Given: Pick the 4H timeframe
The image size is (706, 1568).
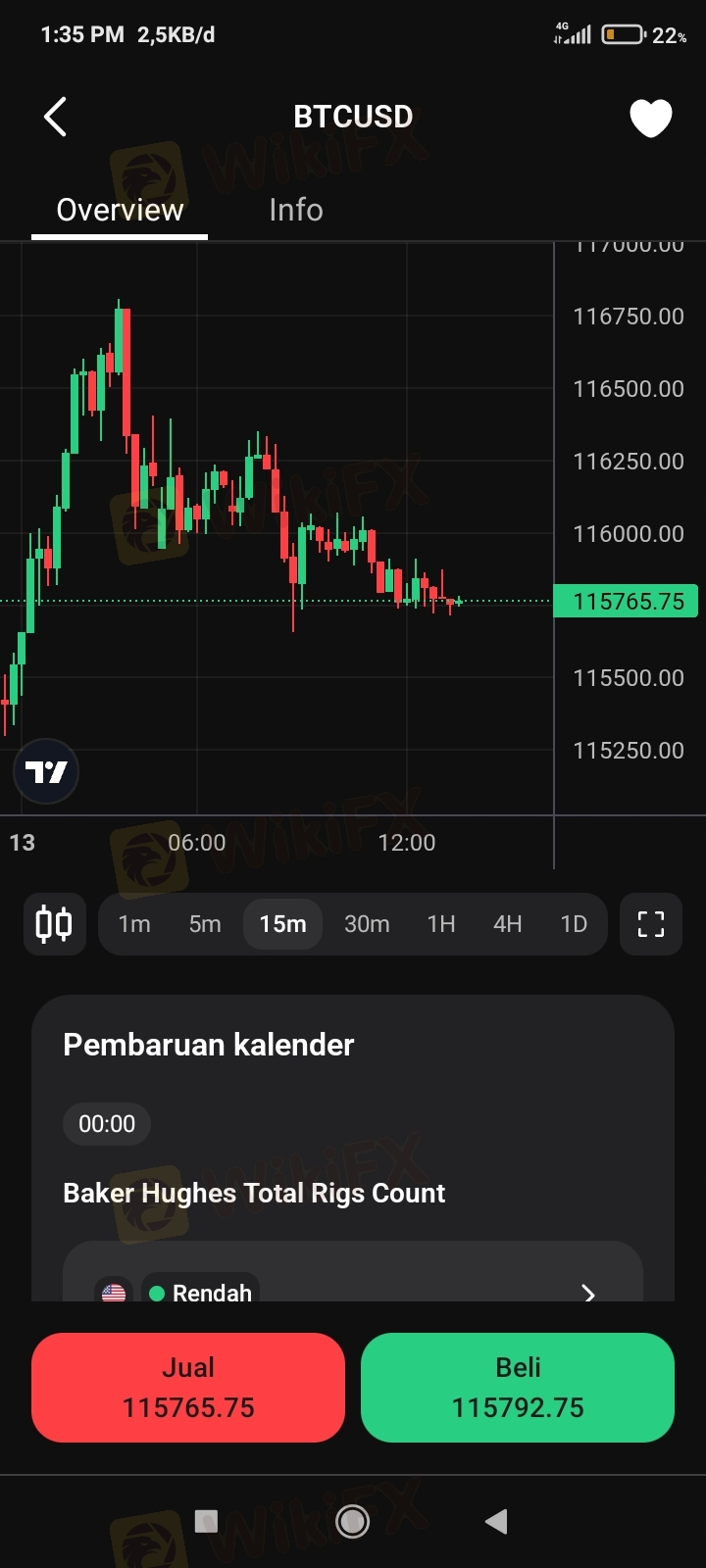Looking at the screenshot, I should 507,924.
